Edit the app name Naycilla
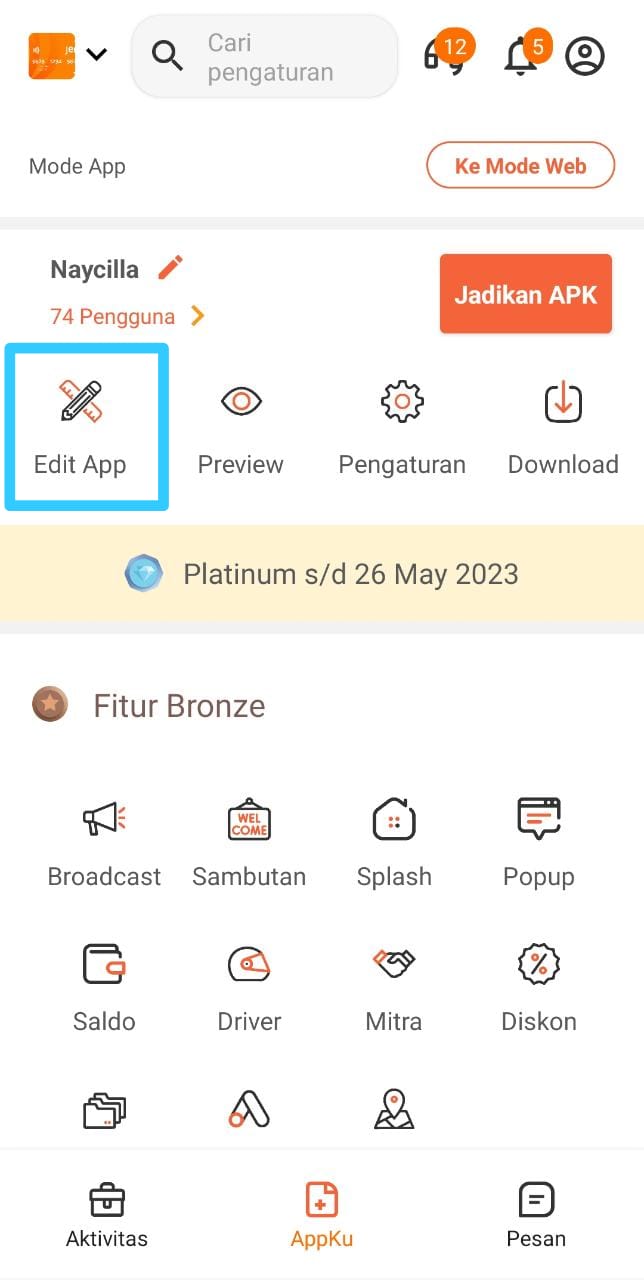Viewport: 644px width, 1280px height. click(171, 268)
